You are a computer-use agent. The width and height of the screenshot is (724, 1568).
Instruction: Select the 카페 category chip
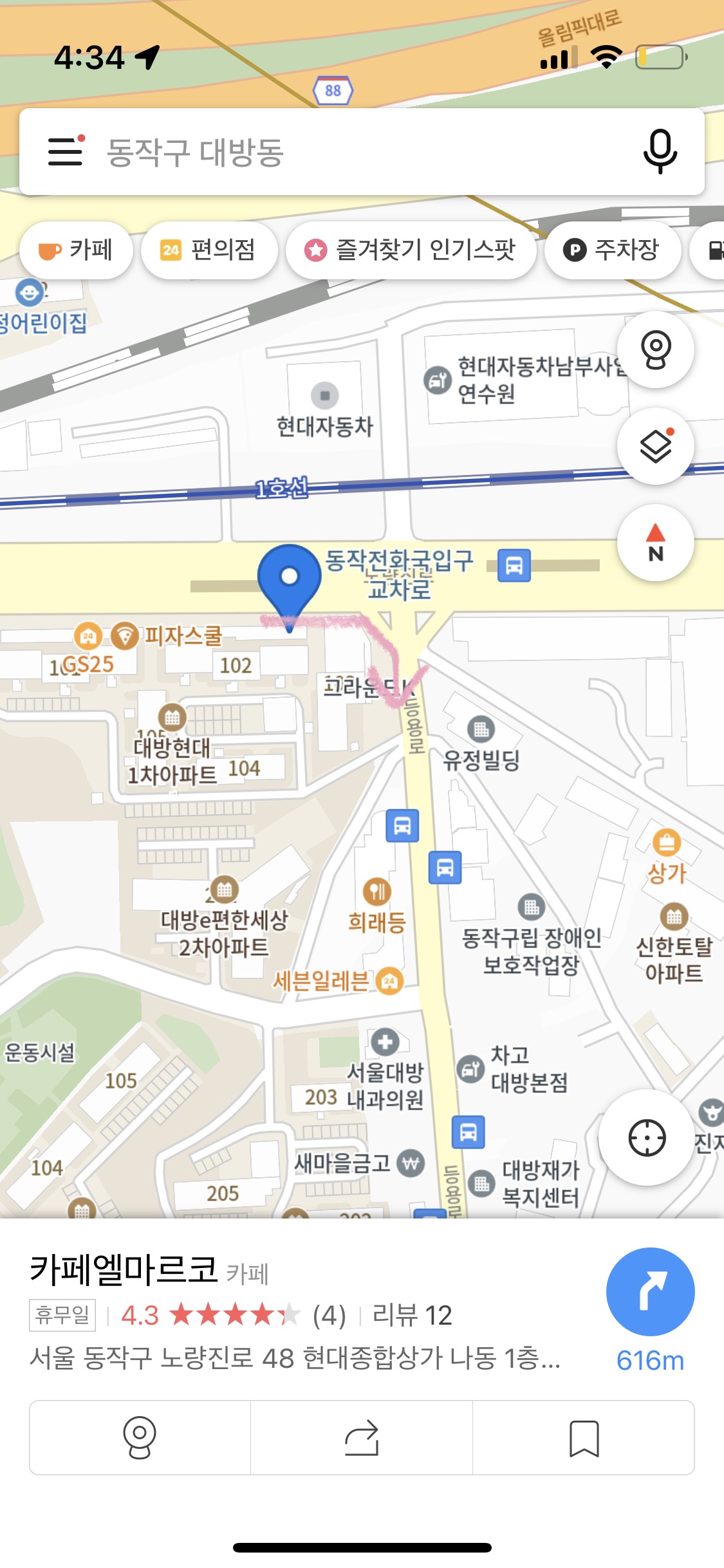point(76,250)
